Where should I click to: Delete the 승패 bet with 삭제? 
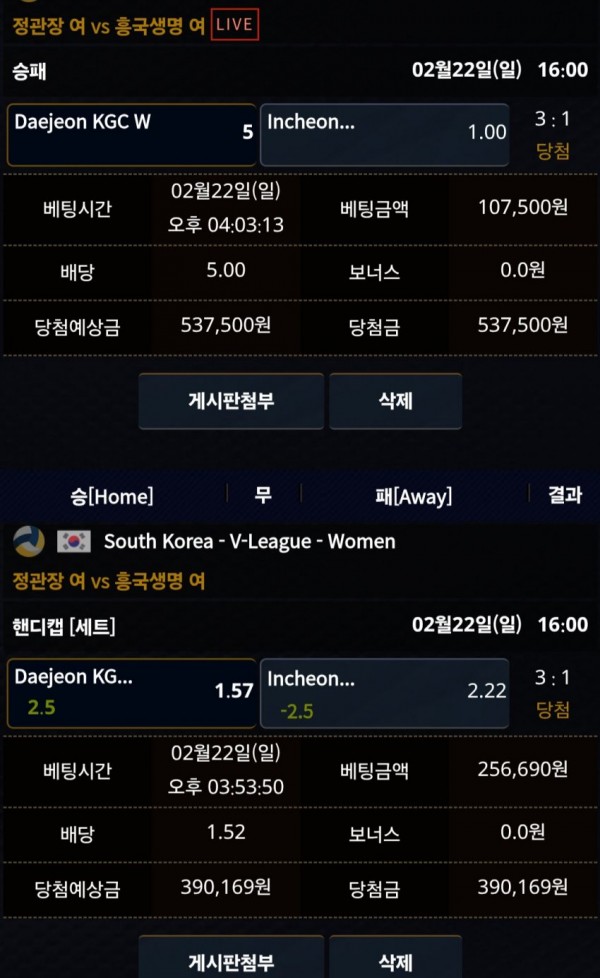(x=395, y=401)
